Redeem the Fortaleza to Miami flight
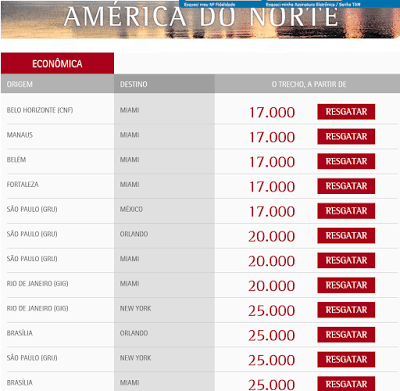 click(346, 186)
